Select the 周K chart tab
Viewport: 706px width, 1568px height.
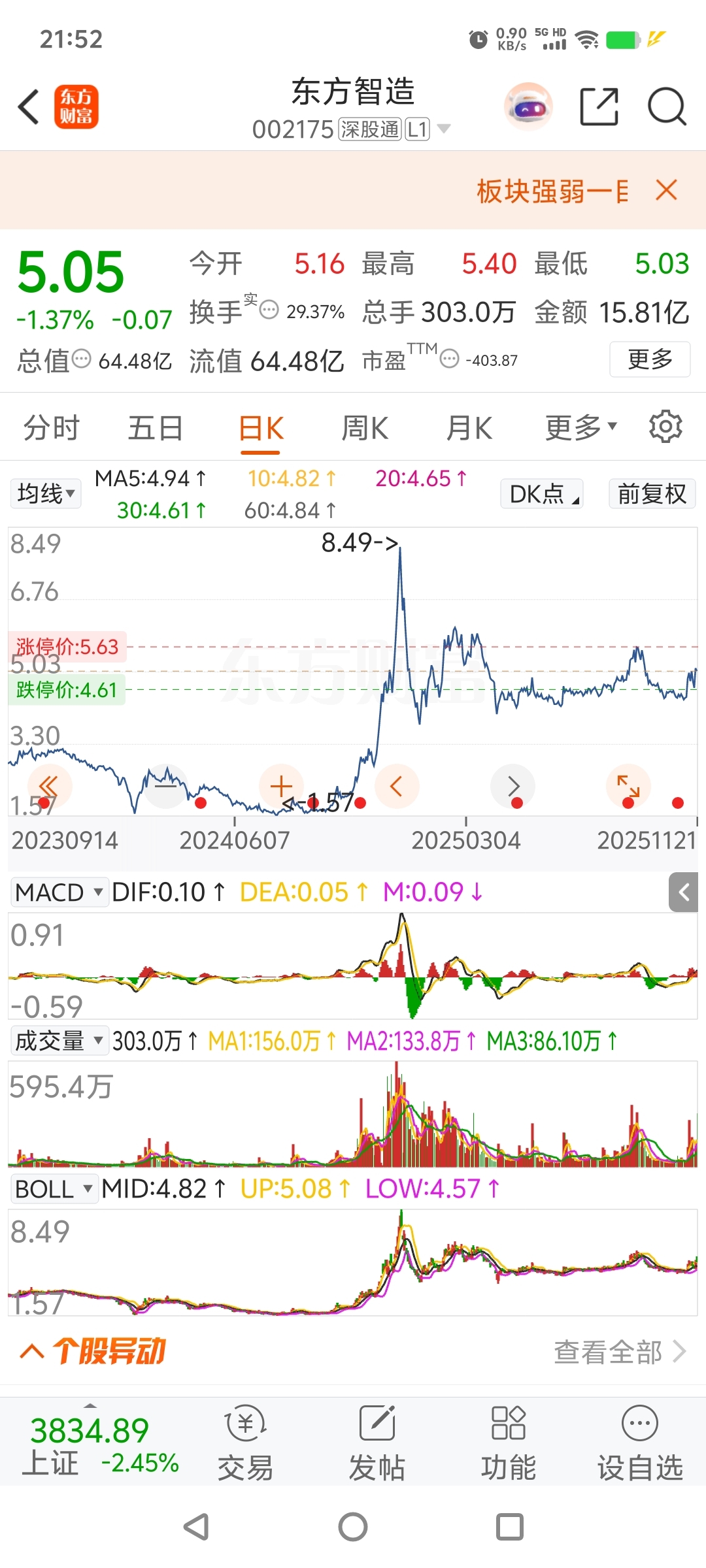(x=365, y=429)
